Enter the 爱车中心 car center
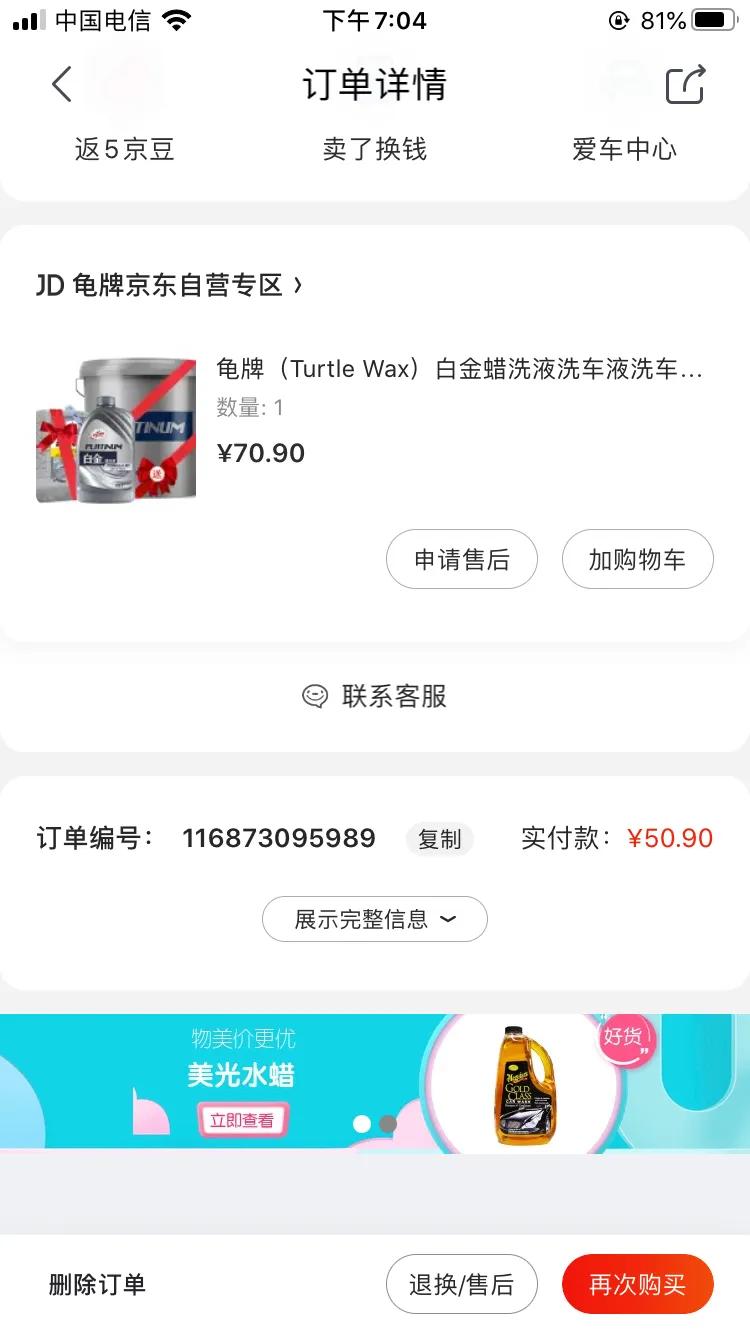Viewport: 750px width, 1334px height. click(x=624, y=150)
